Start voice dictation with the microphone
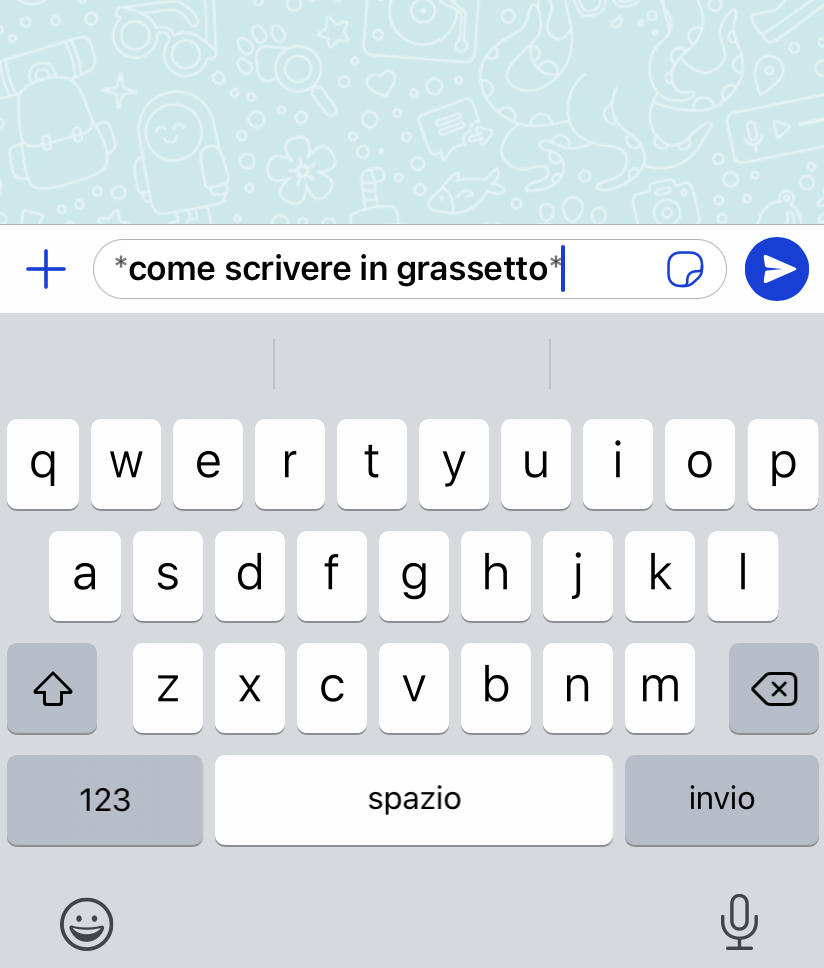Image resolution: width=824 pixels, height=968 pixels. (739, 921)
